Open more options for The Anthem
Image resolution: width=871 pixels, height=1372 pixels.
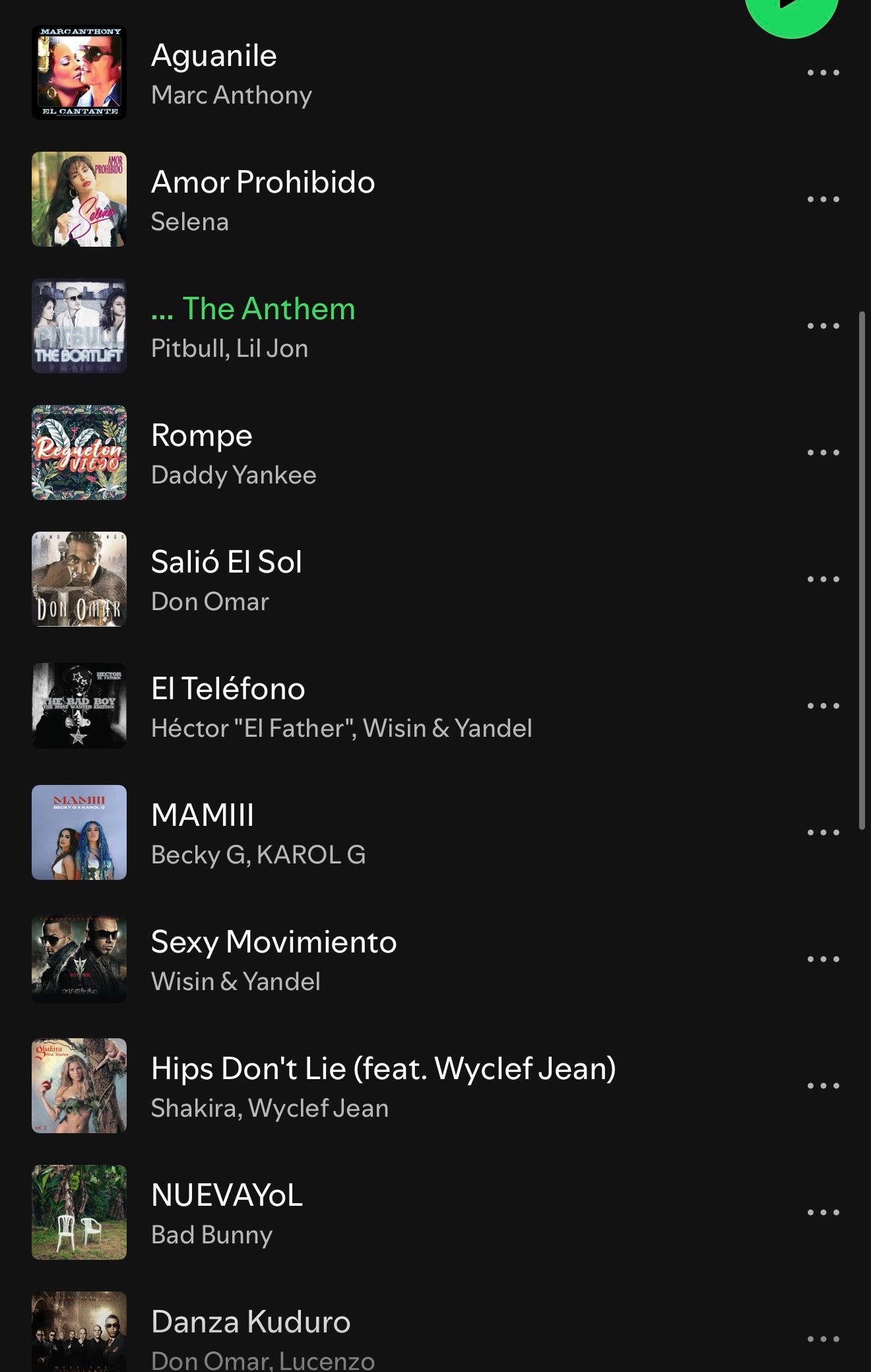click(823, 326)
